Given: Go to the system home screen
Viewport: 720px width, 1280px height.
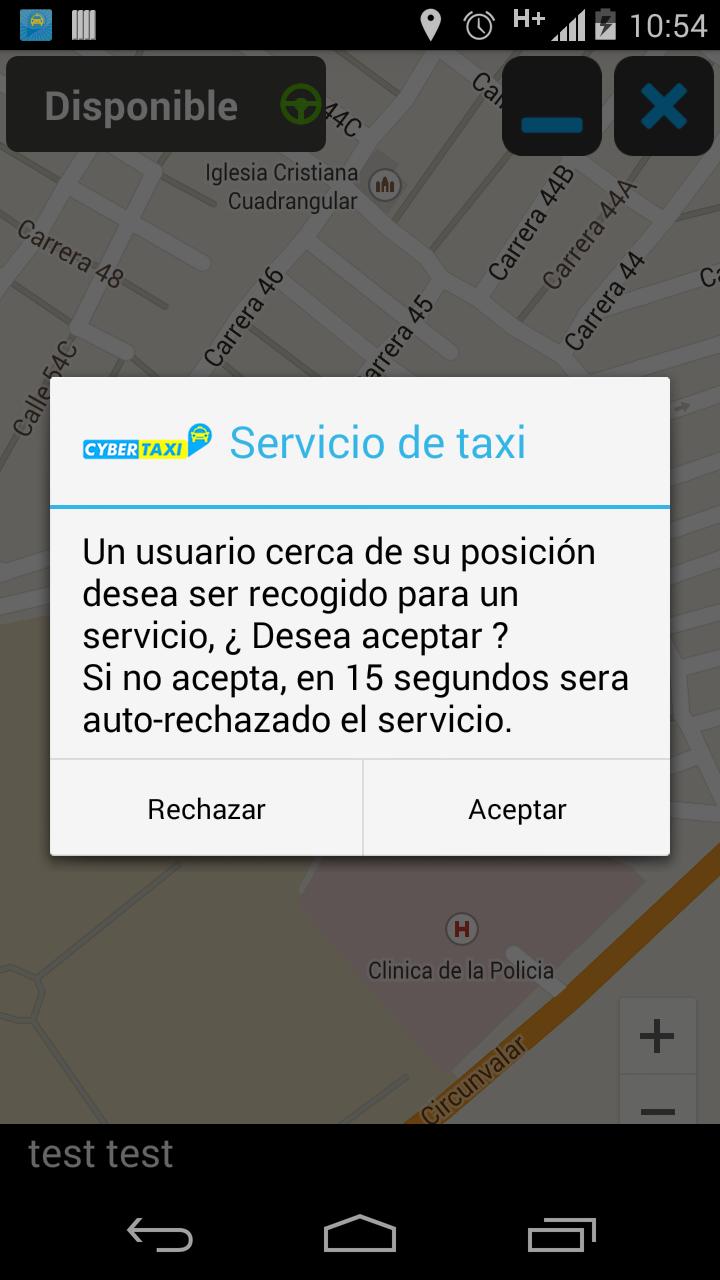Looking at the screenshot, I should click(x=360, y=1235).
